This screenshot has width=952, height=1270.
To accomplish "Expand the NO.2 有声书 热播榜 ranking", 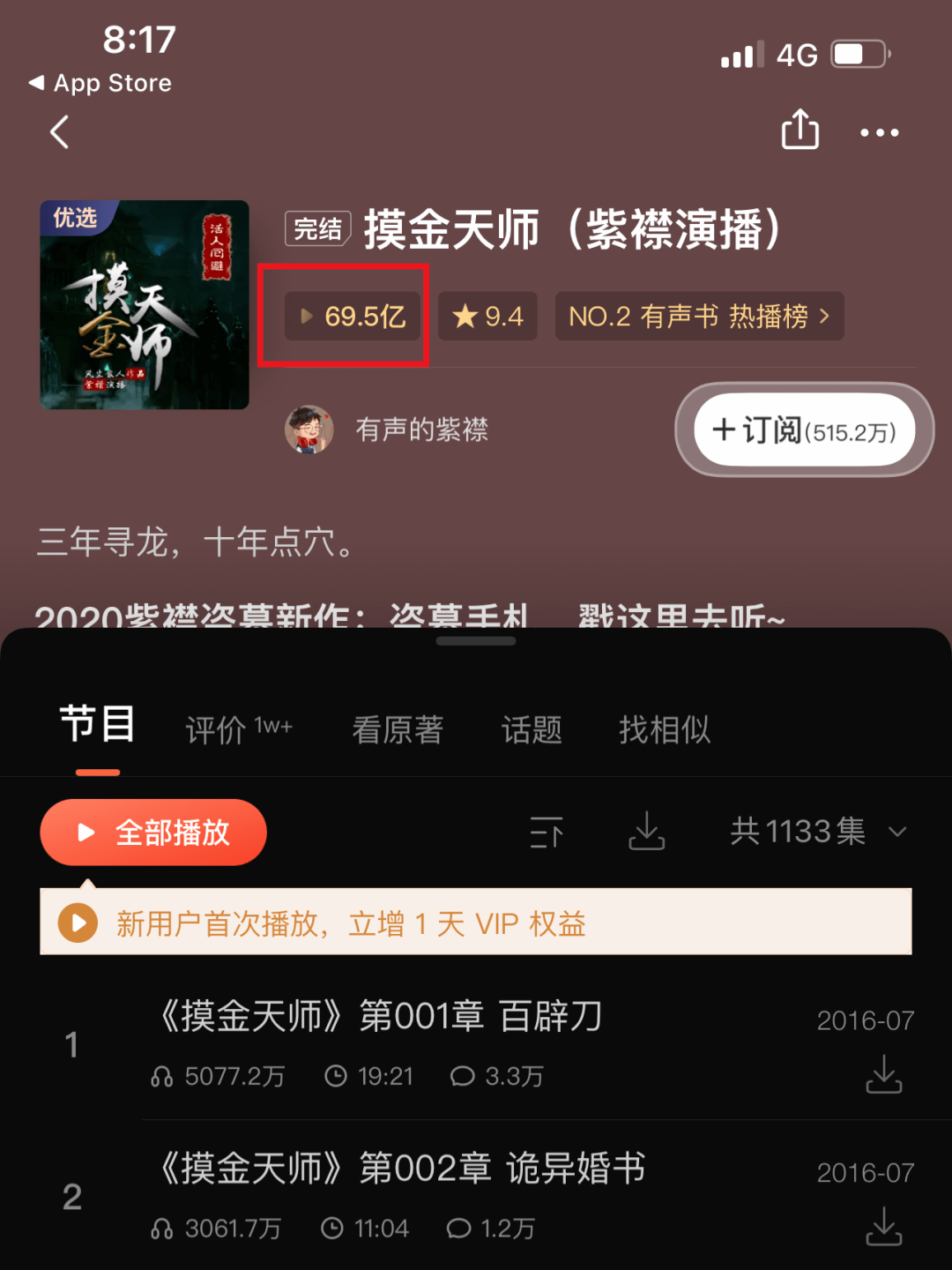I will 699,316.
